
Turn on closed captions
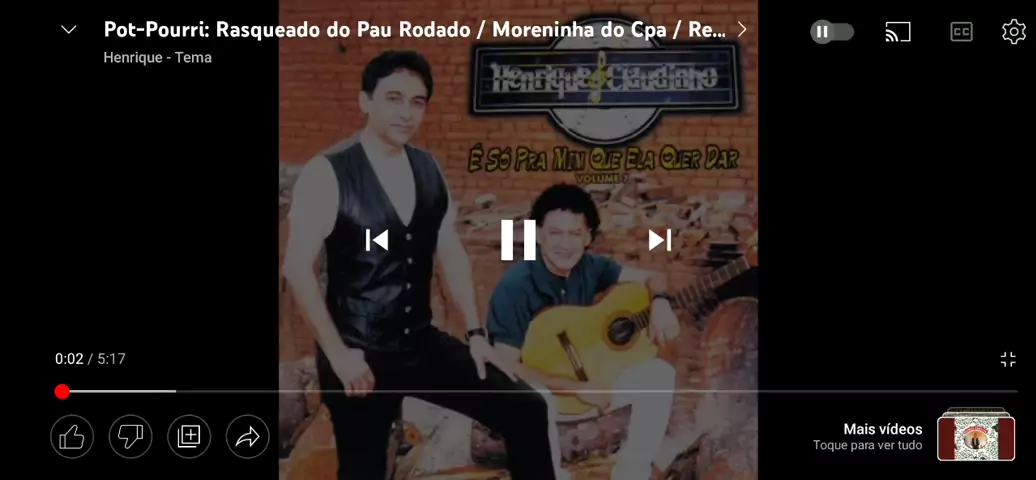coord(960,32)
